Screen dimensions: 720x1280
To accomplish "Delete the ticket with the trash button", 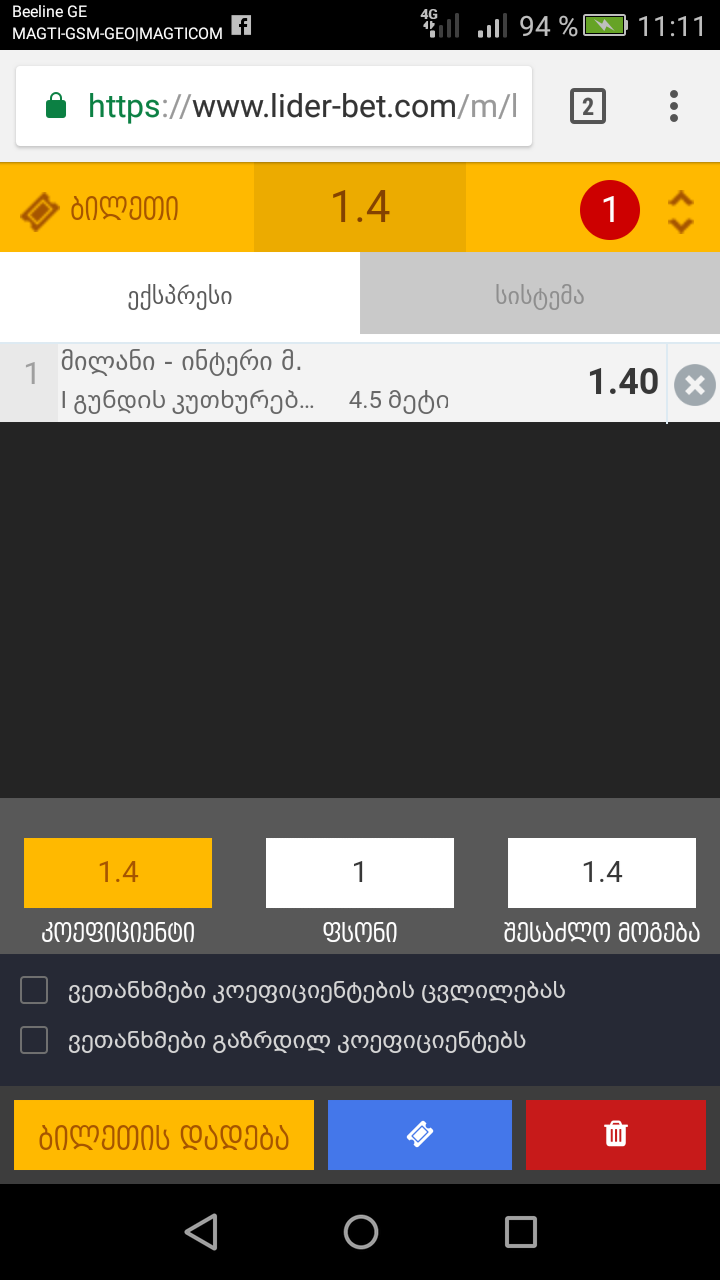I will pos(616,1135).
